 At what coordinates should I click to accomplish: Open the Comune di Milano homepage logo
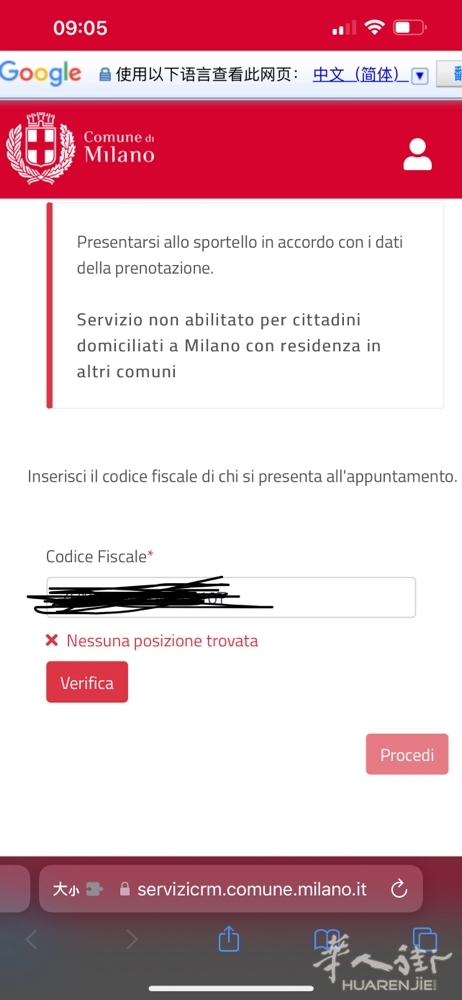tap(80, 148)
